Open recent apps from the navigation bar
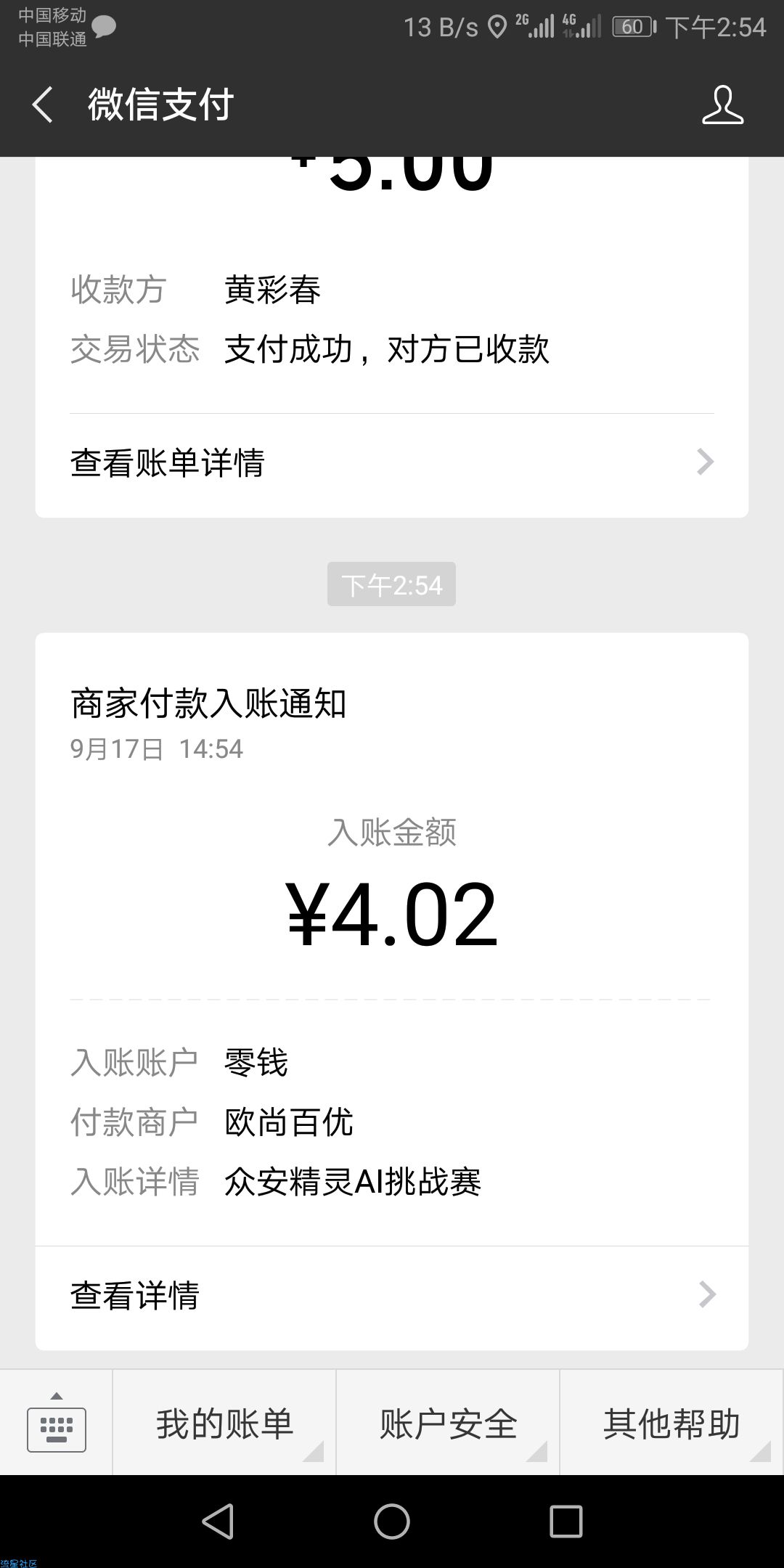The height and width of the screenshot is (1568, 784). click(x=566, y=1521)
